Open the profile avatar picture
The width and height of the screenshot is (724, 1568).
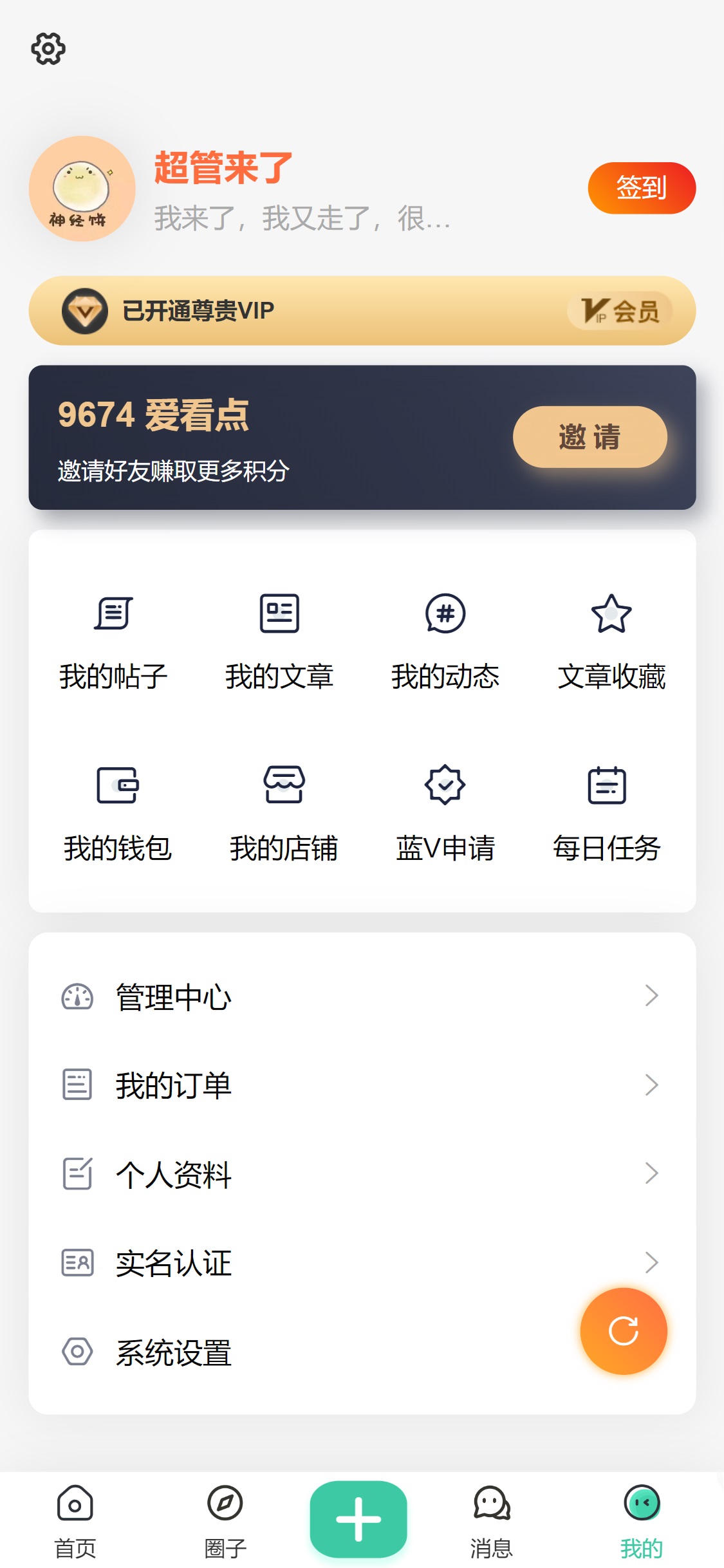[82, 189]
